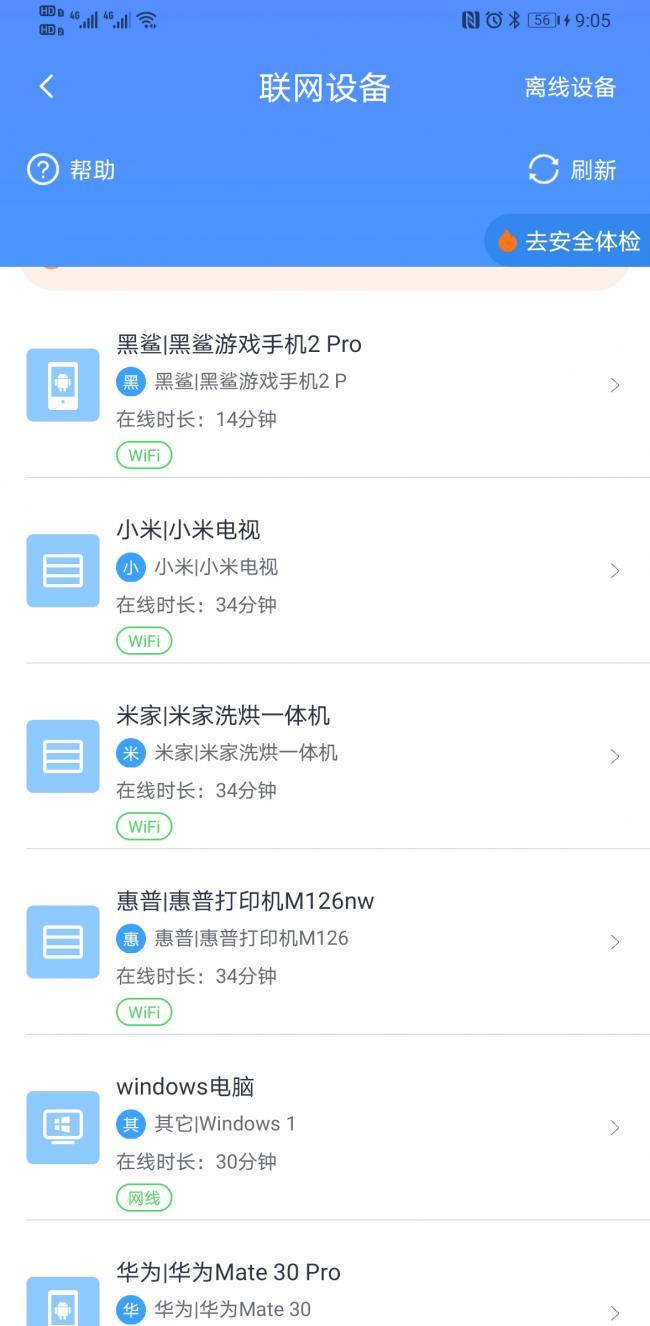Go back using the top-left arrow
This screenshot has width=650, height=1326.
pos(46,87)
